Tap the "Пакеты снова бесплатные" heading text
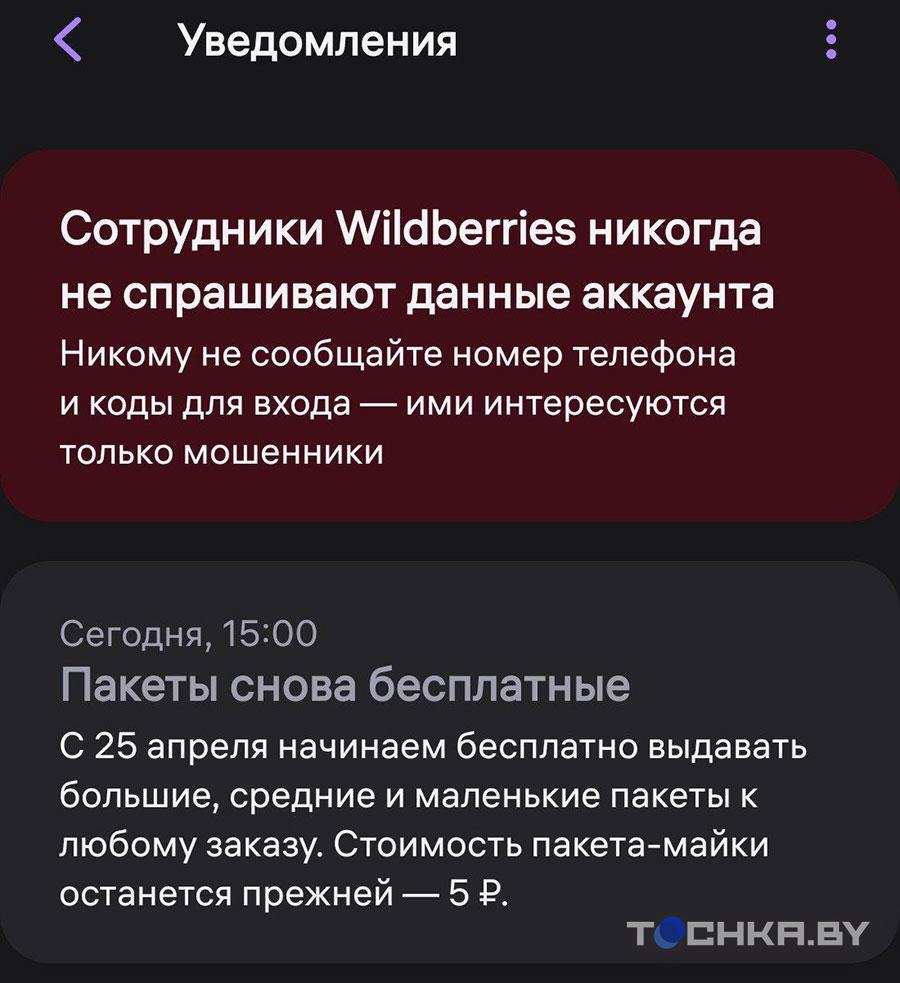 [x=344, y=684]
